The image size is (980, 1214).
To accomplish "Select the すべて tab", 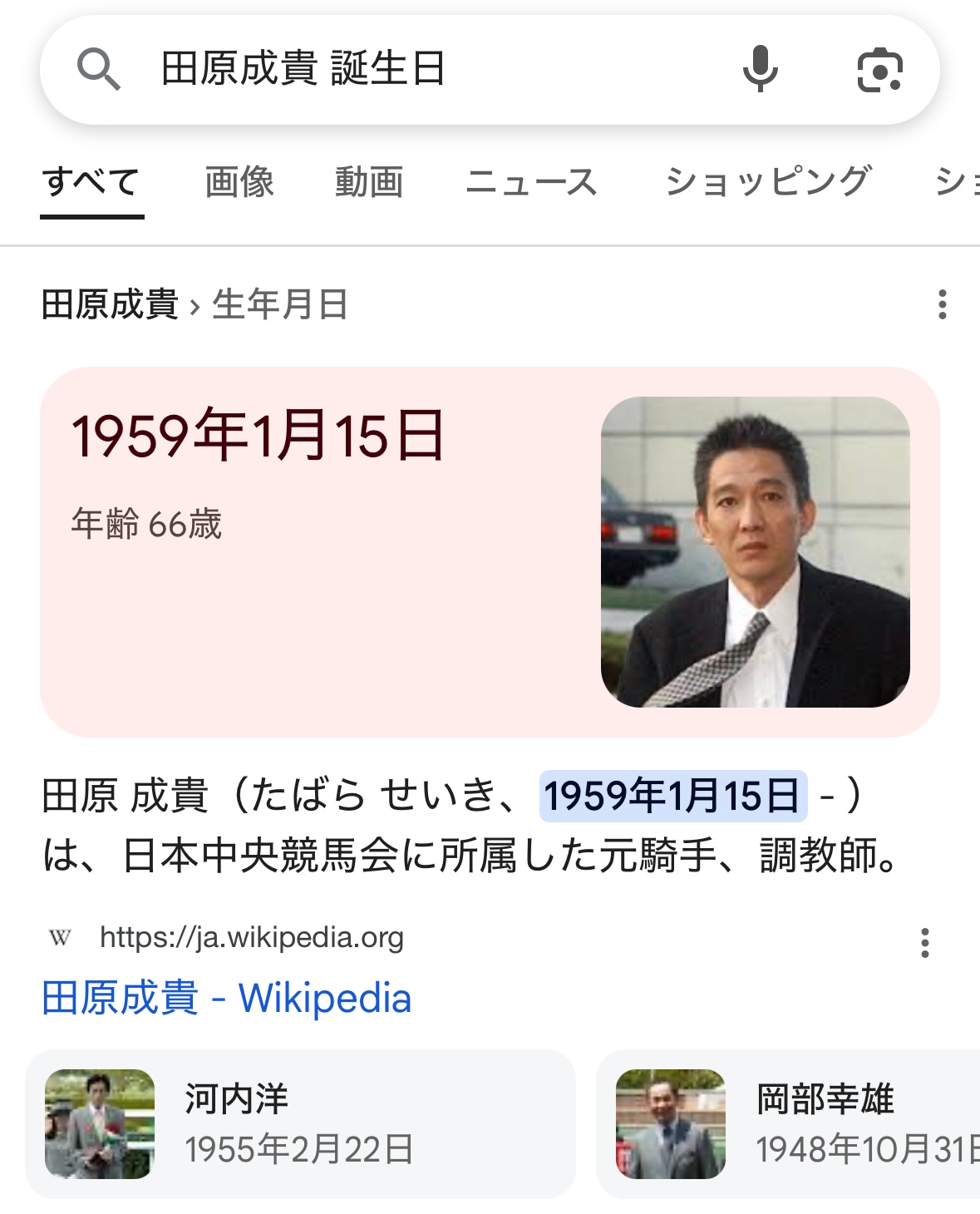I will pos(91,181).
